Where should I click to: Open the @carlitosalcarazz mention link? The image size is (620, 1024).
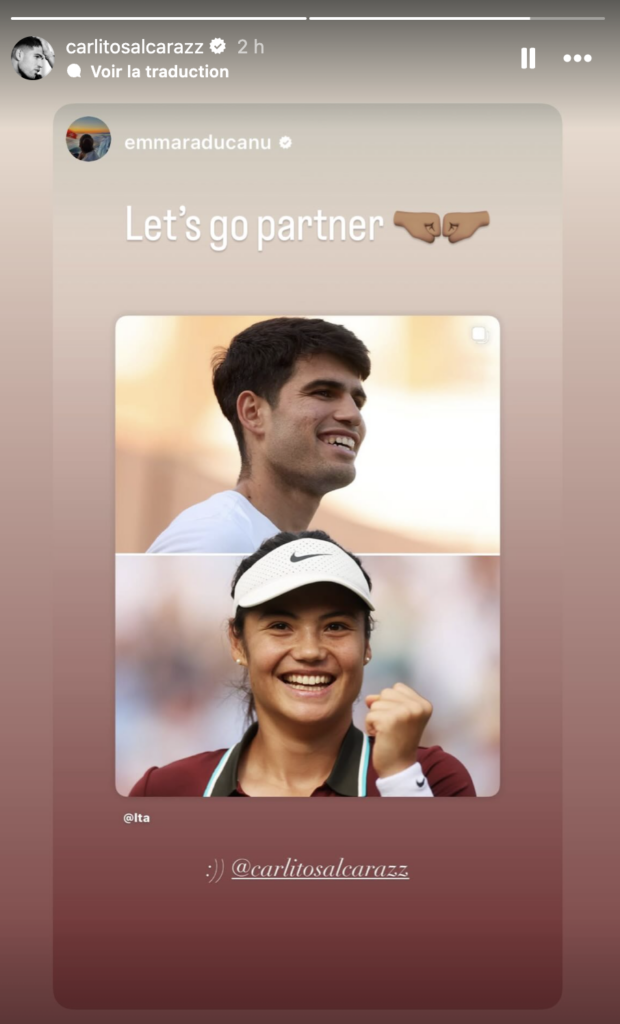pos(320,869)
